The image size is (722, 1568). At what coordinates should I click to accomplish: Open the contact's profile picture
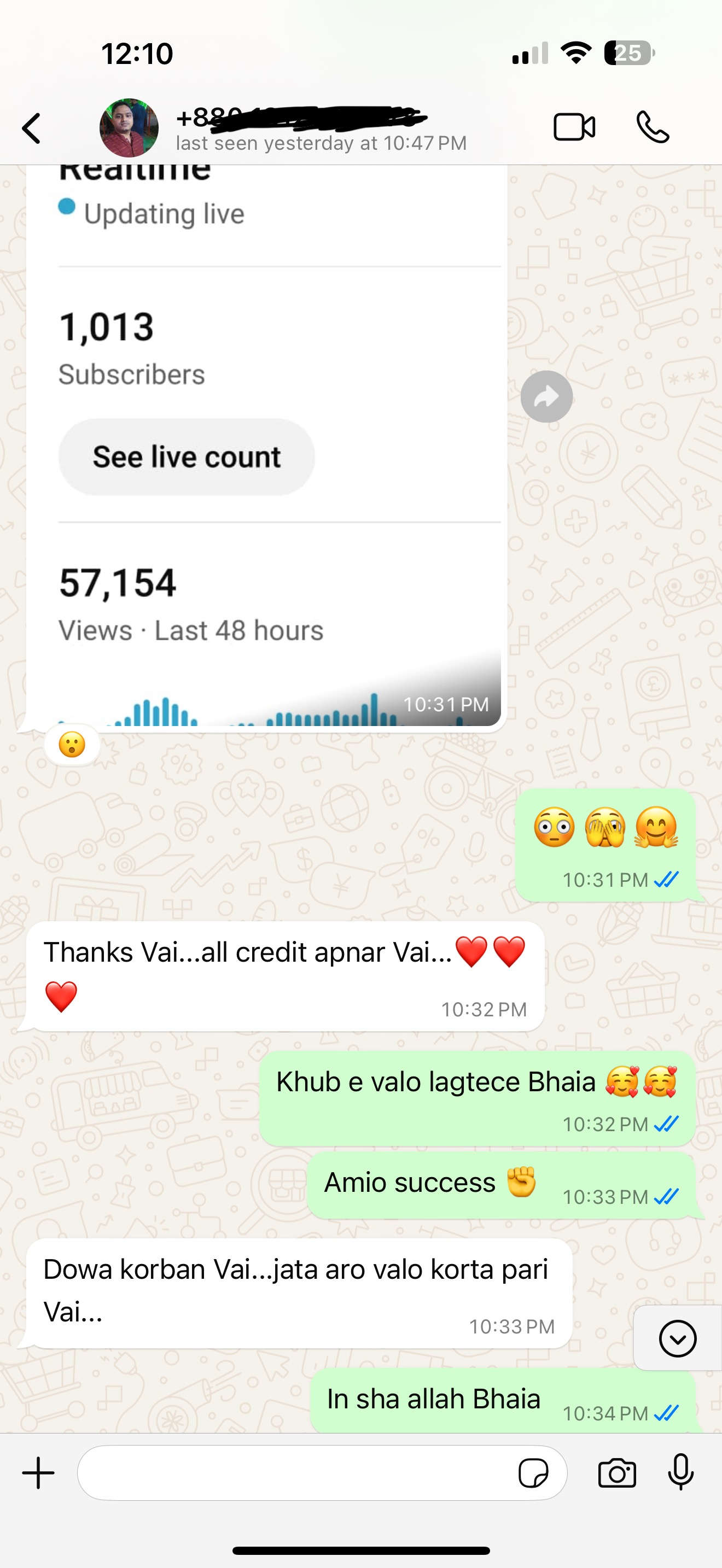coord(129,128)
